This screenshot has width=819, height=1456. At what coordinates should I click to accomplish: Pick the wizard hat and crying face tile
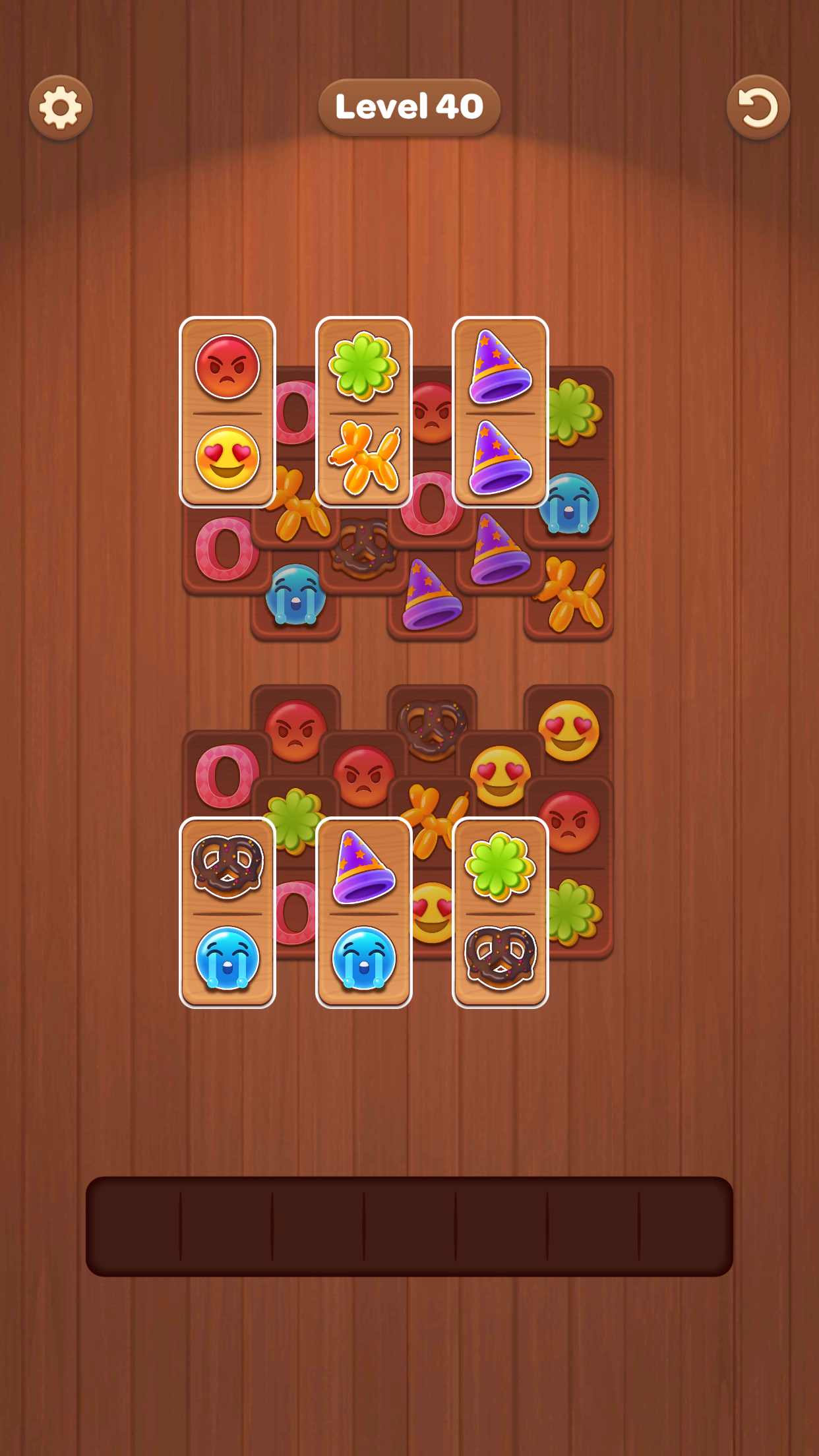[x=364, y=913]
